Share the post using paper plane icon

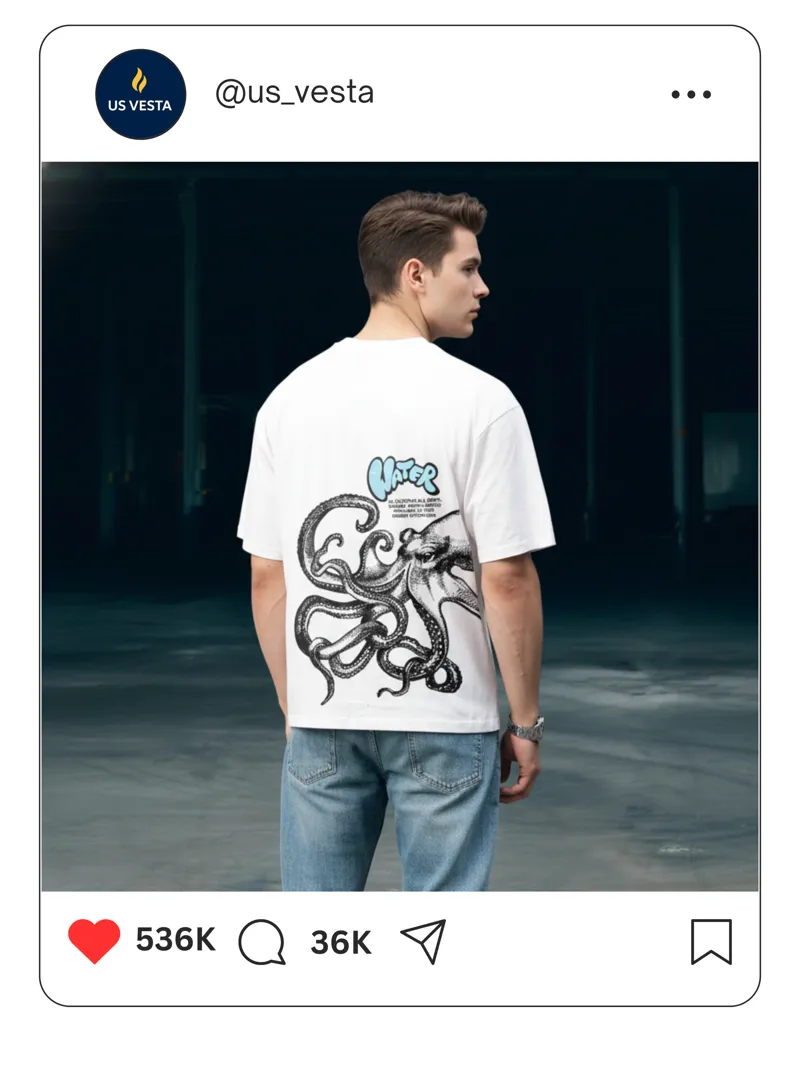(424, 939)
